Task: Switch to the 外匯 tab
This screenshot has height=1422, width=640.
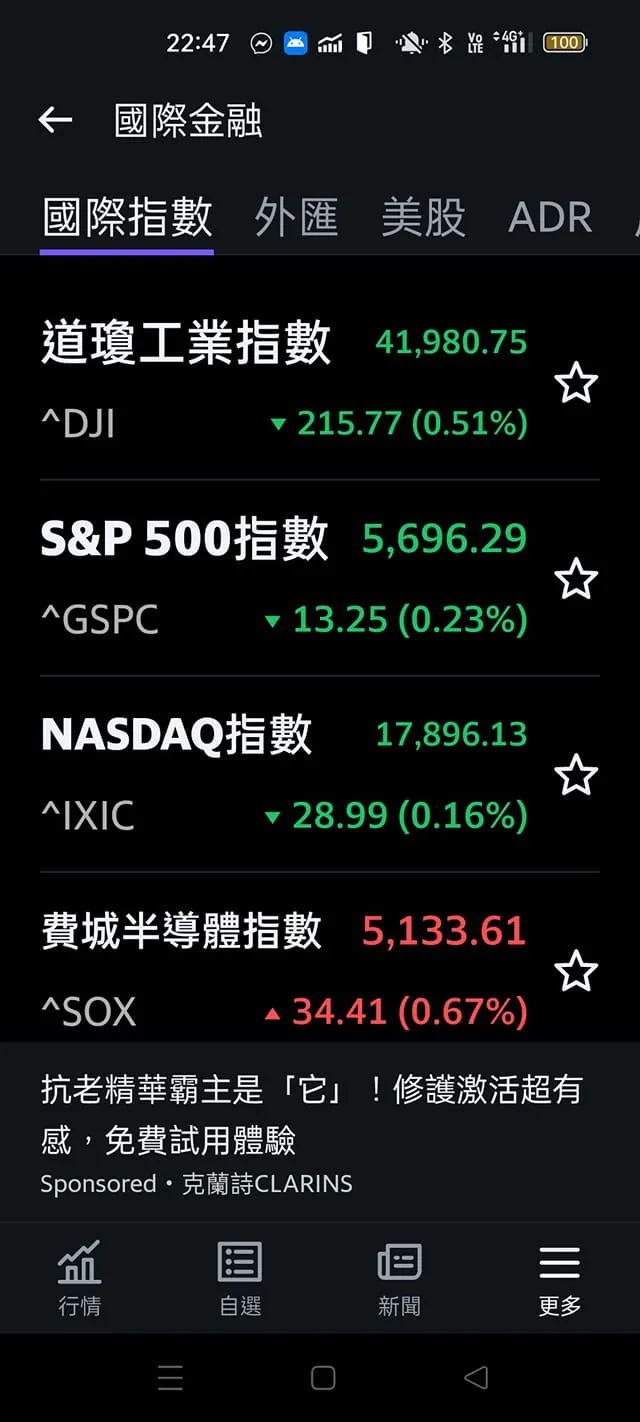Action: [296, 217]
